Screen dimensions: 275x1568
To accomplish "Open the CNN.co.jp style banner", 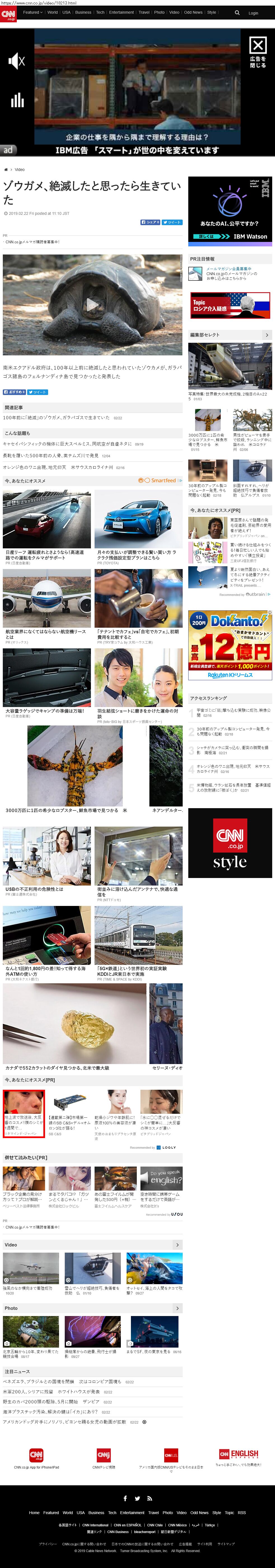I will tap(230, 843).
